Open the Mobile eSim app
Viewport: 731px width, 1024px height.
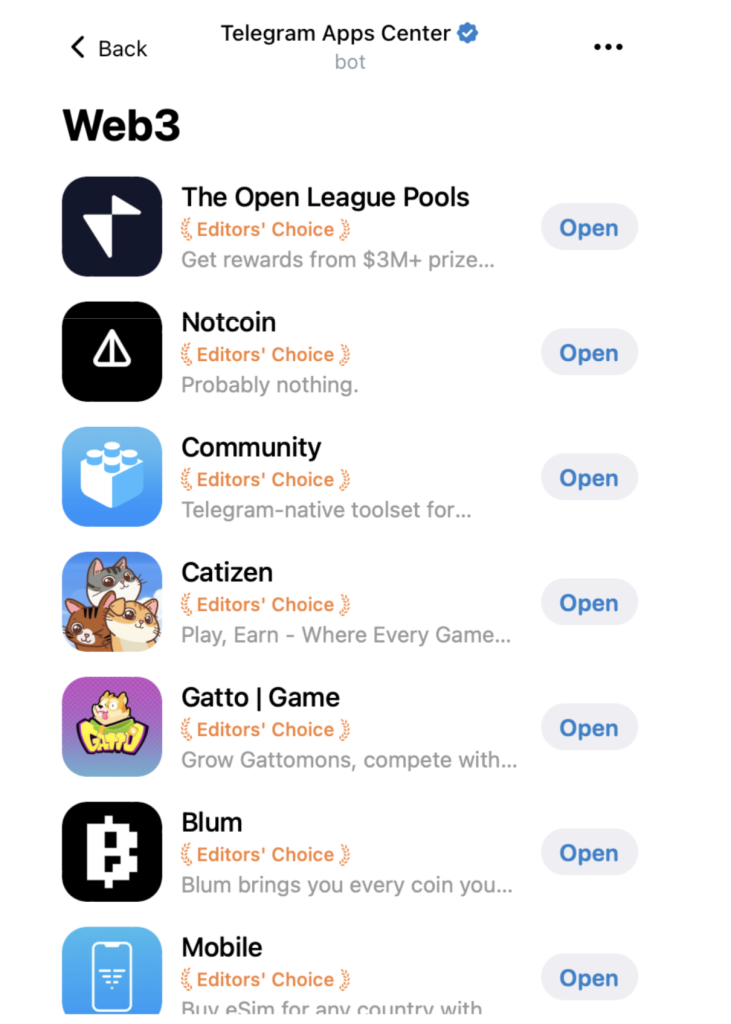(x=589, y=978)
